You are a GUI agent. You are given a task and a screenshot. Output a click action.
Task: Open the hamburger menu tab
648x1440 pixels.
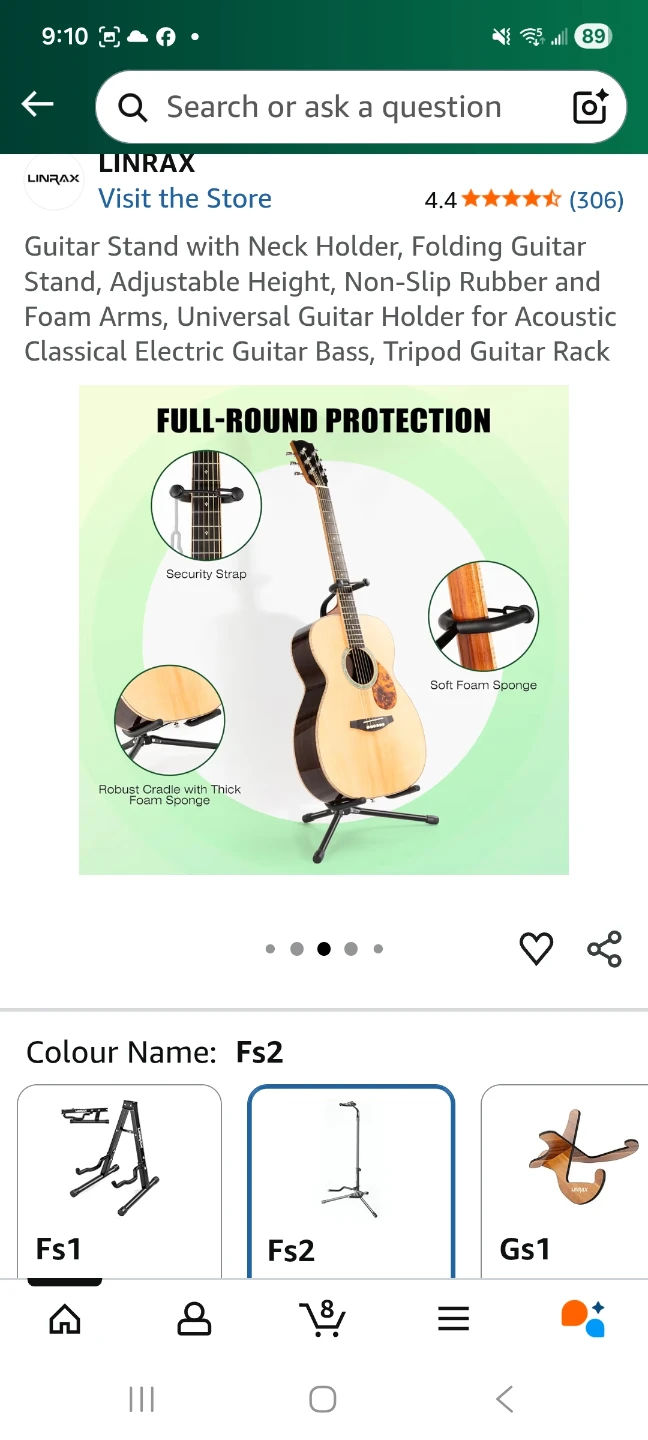tap(453, 1319)
